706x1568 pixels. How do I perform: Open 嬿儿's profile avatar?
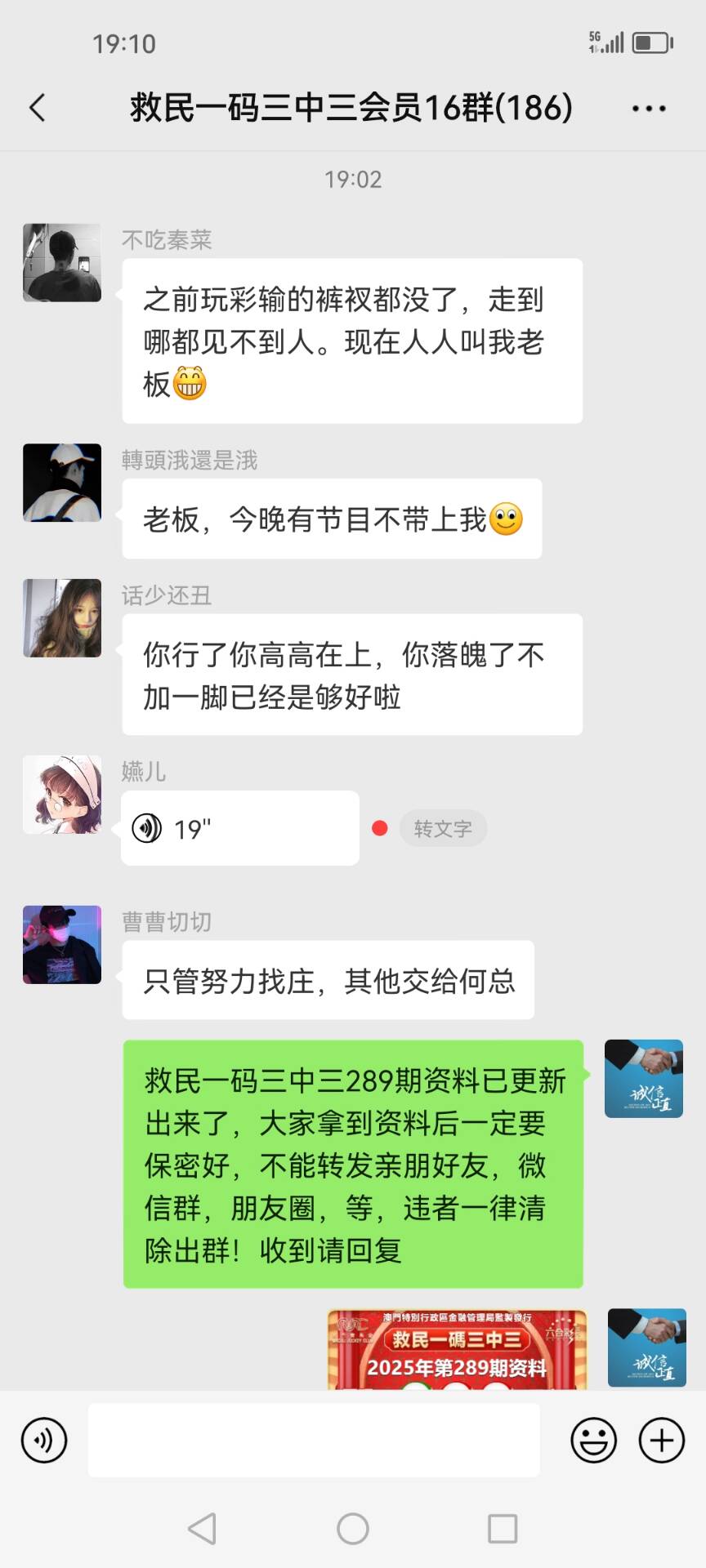(62, 795)
